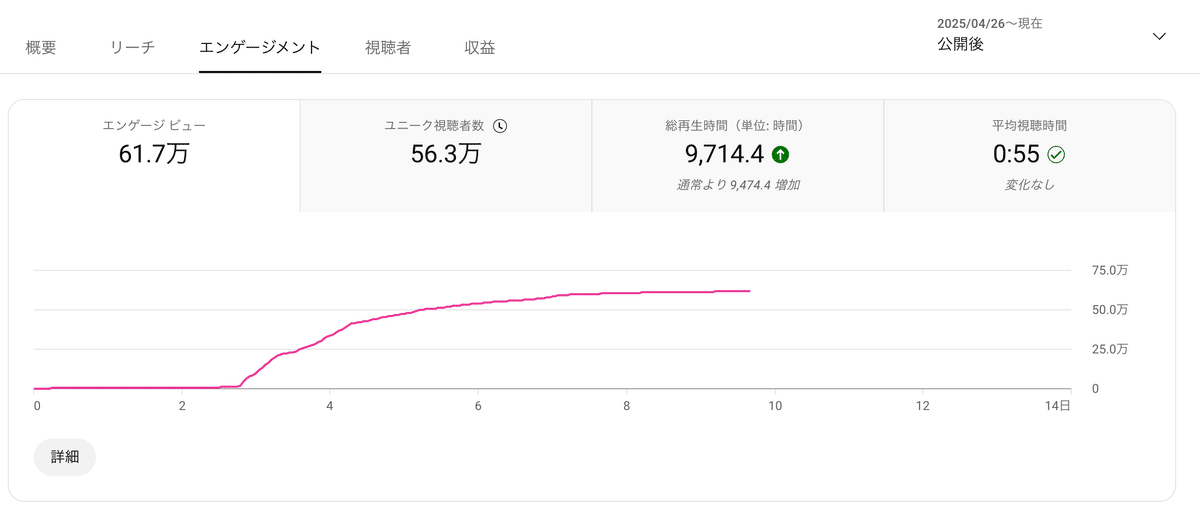
Task: Select the 平均視聴時間 metric card
Action: pyautogui.click(x=1029, y=155)
